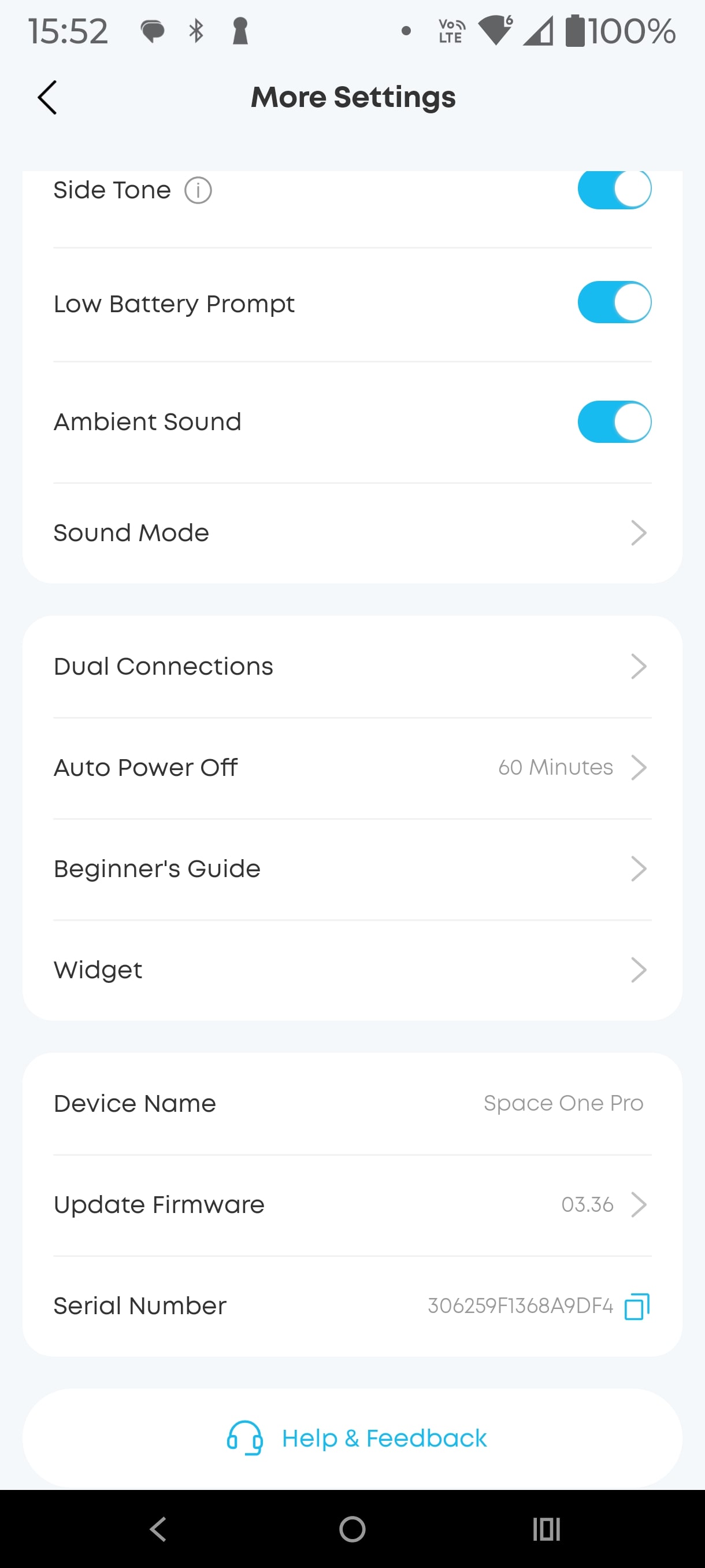Copy the serial number
Screen dimensions: 705x1568
(637, 1306)
